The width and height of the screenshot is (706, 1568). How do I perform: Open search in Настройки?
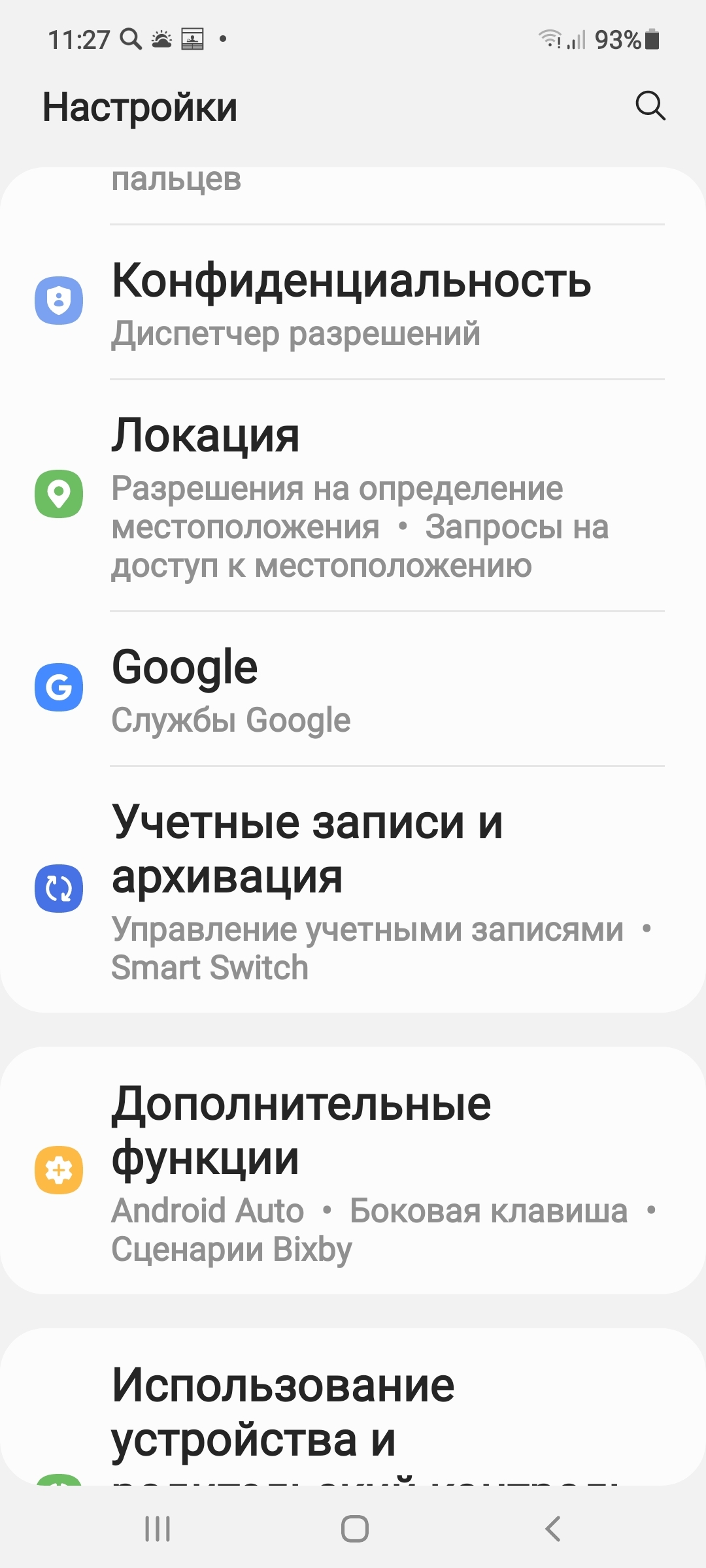(650, 106)
